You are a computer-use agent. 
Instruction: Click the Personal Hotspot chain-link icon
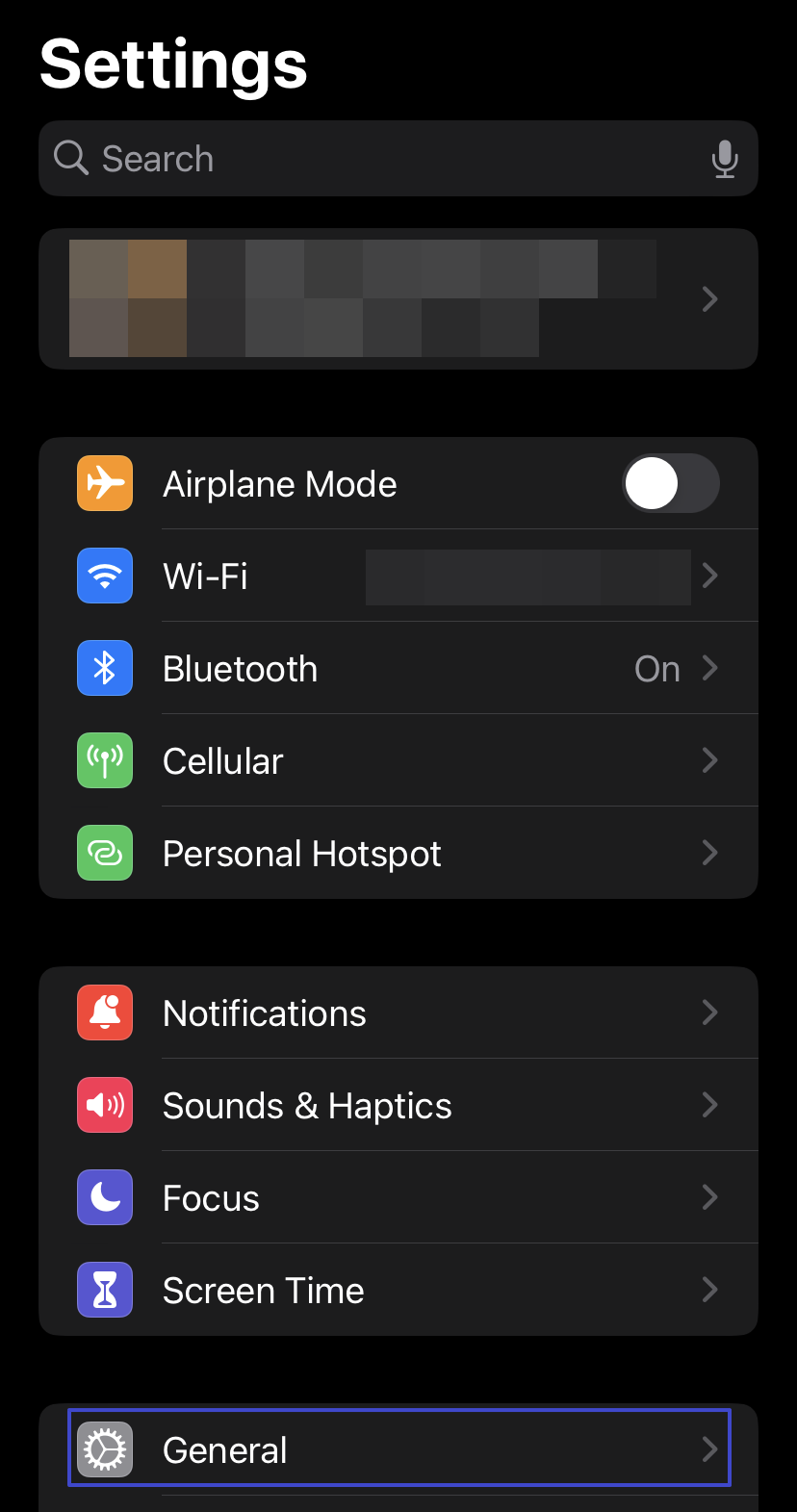104,853
